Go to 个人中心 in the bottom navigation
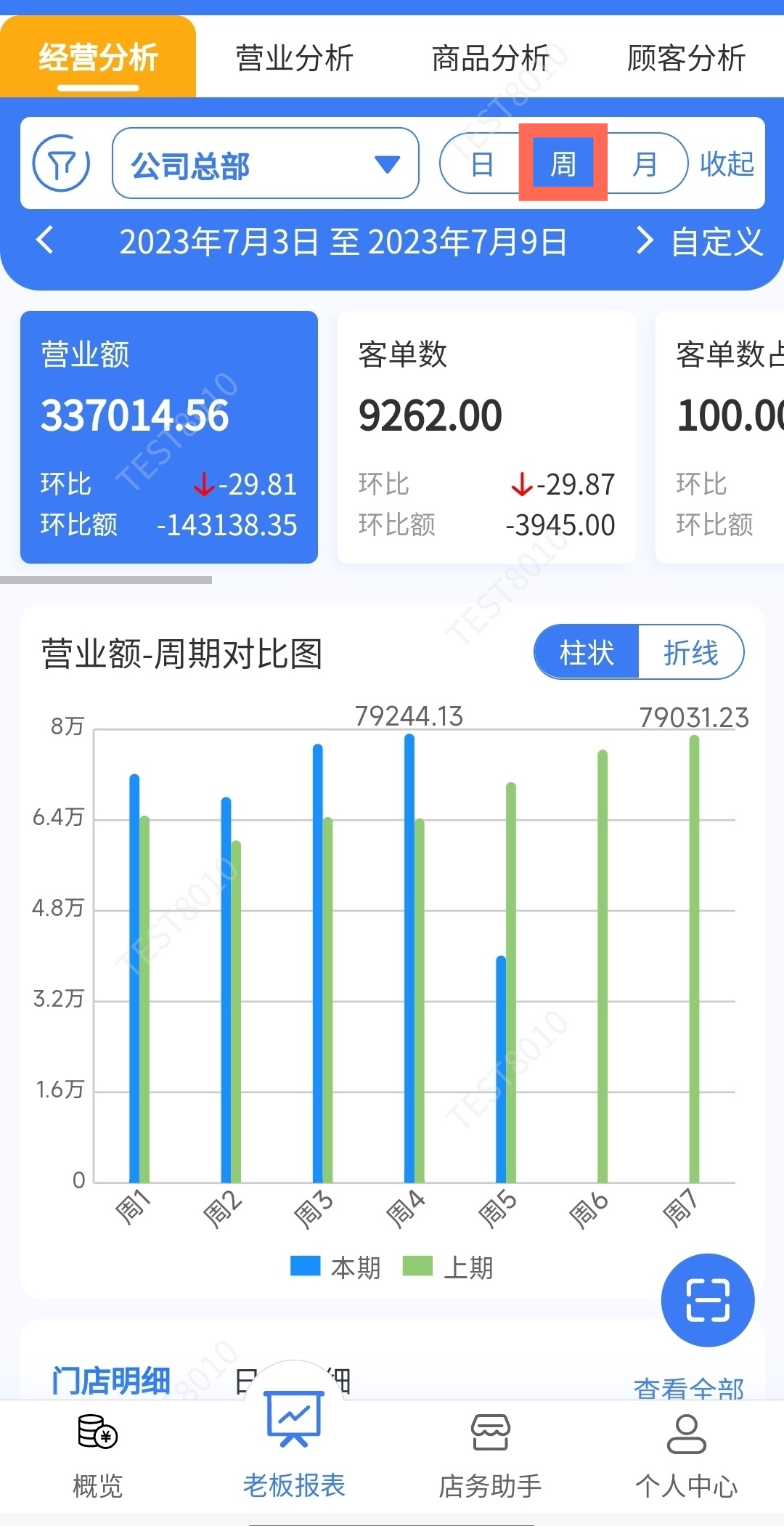This screenshot has height=1526, width=784. pos(686,1456)
